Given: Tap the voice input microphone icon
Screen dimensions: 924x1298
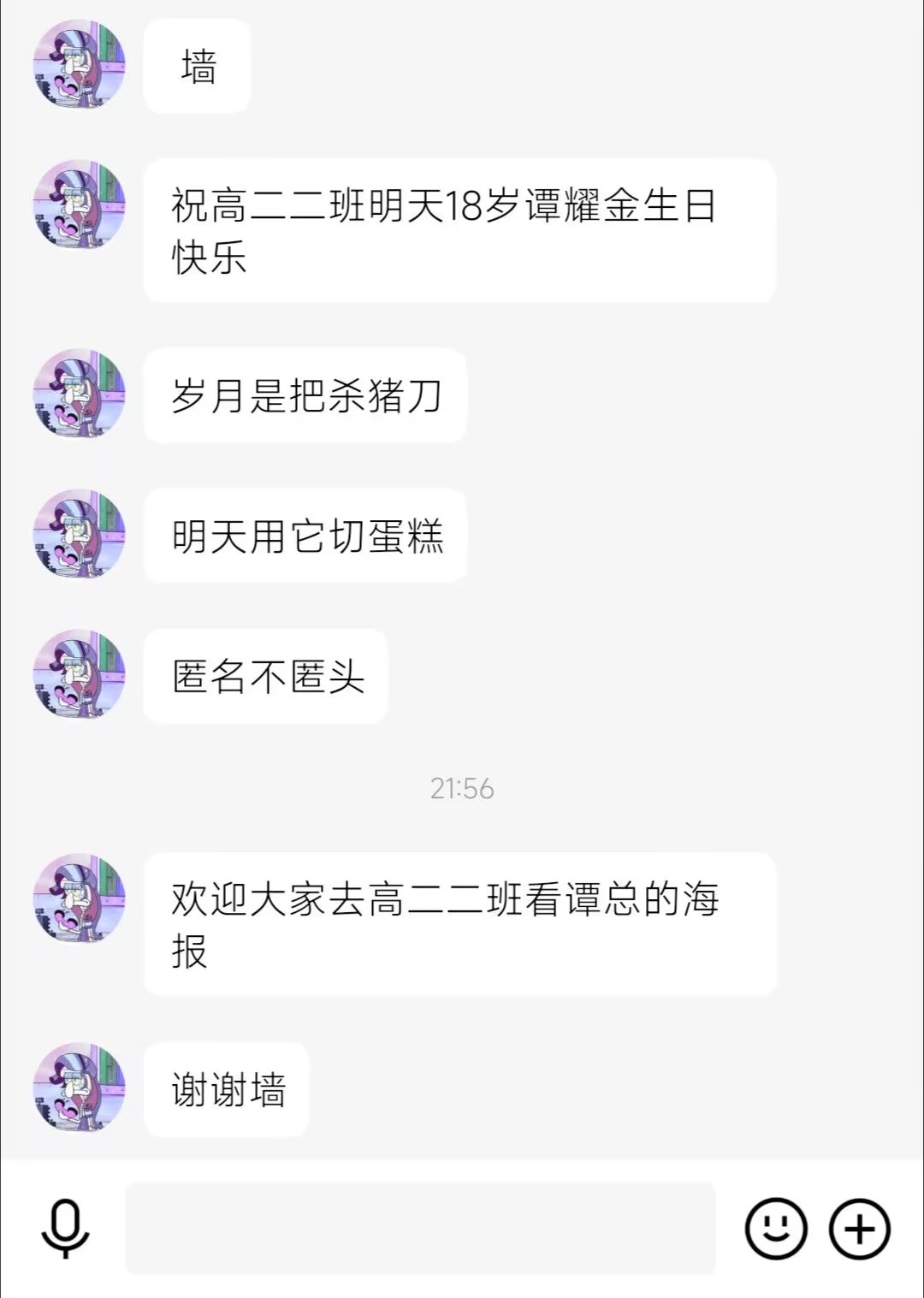Looking at the screenshot, I should click(x=65, y=1228).
